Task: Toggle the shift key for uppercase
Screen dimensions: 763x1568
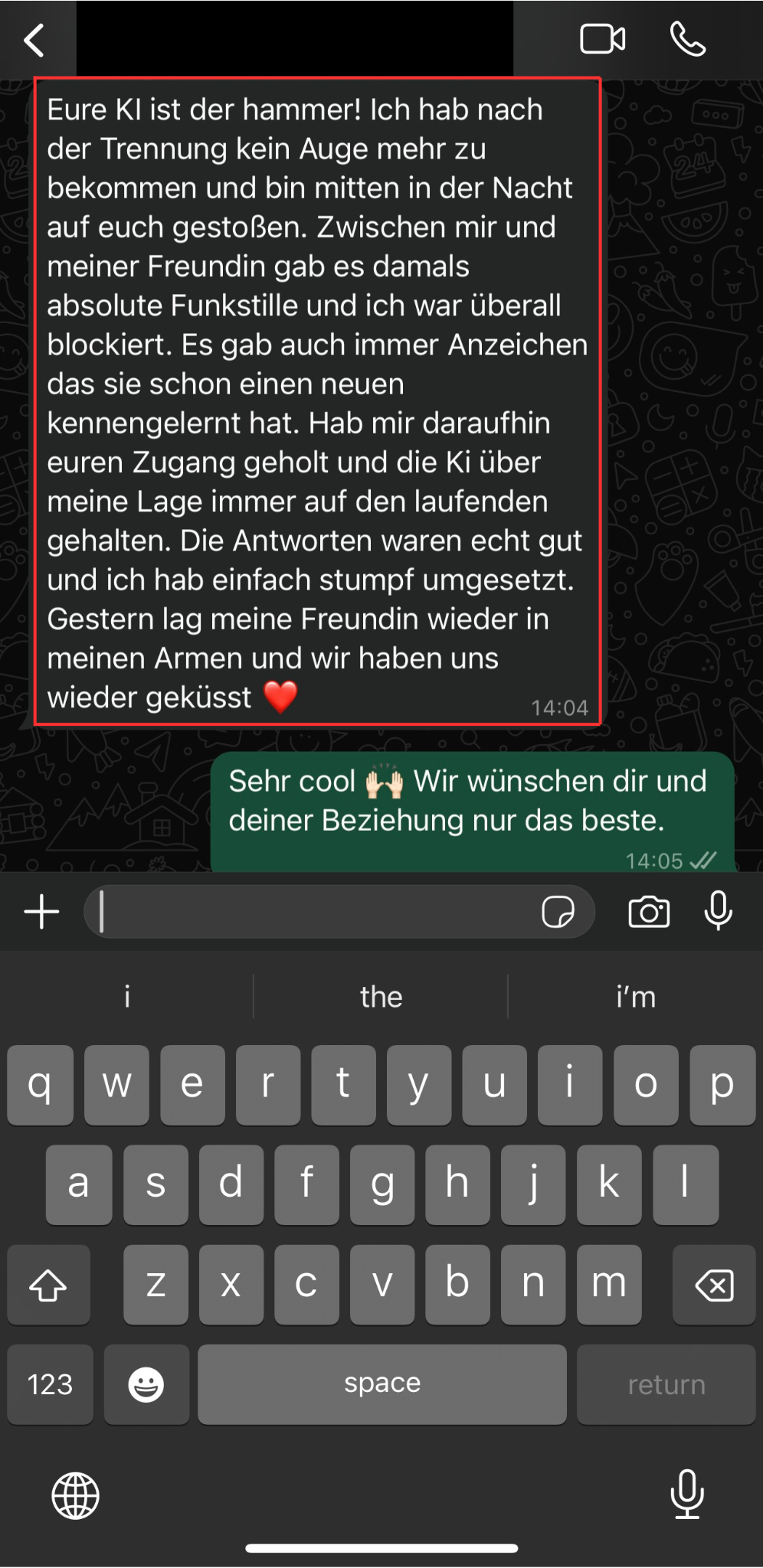Action: 48,1284
